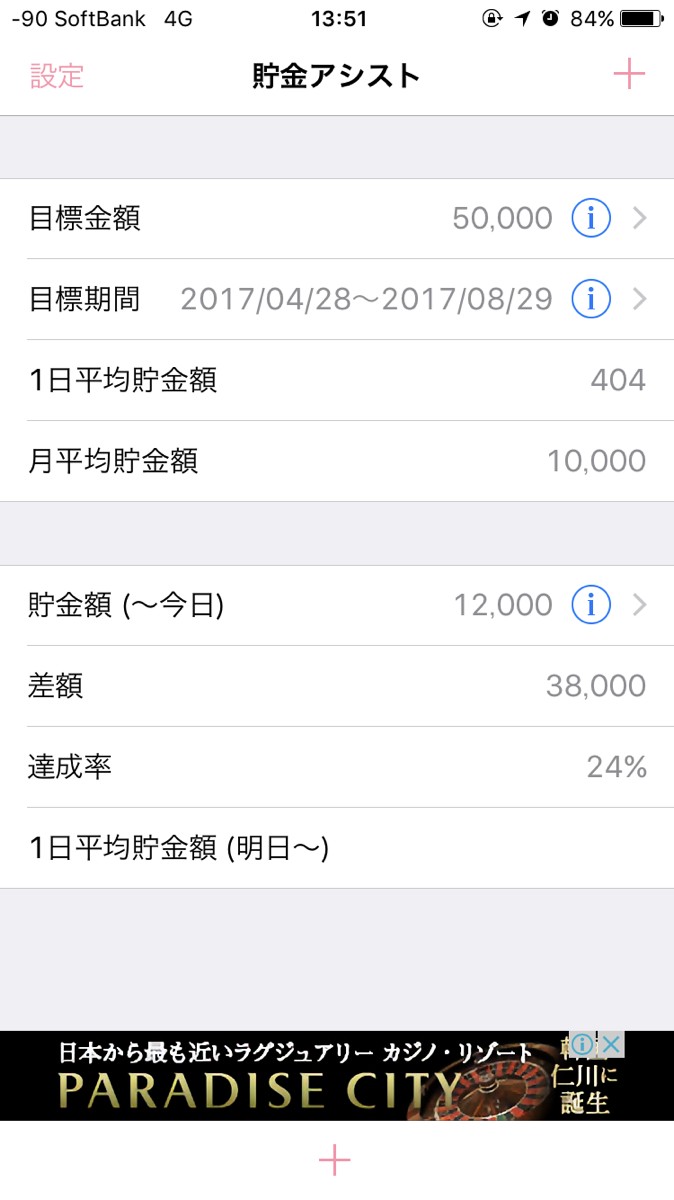The image size is (674, 1200).
Task: Open the 目標期間 date range row
Action: pos(300,299)
